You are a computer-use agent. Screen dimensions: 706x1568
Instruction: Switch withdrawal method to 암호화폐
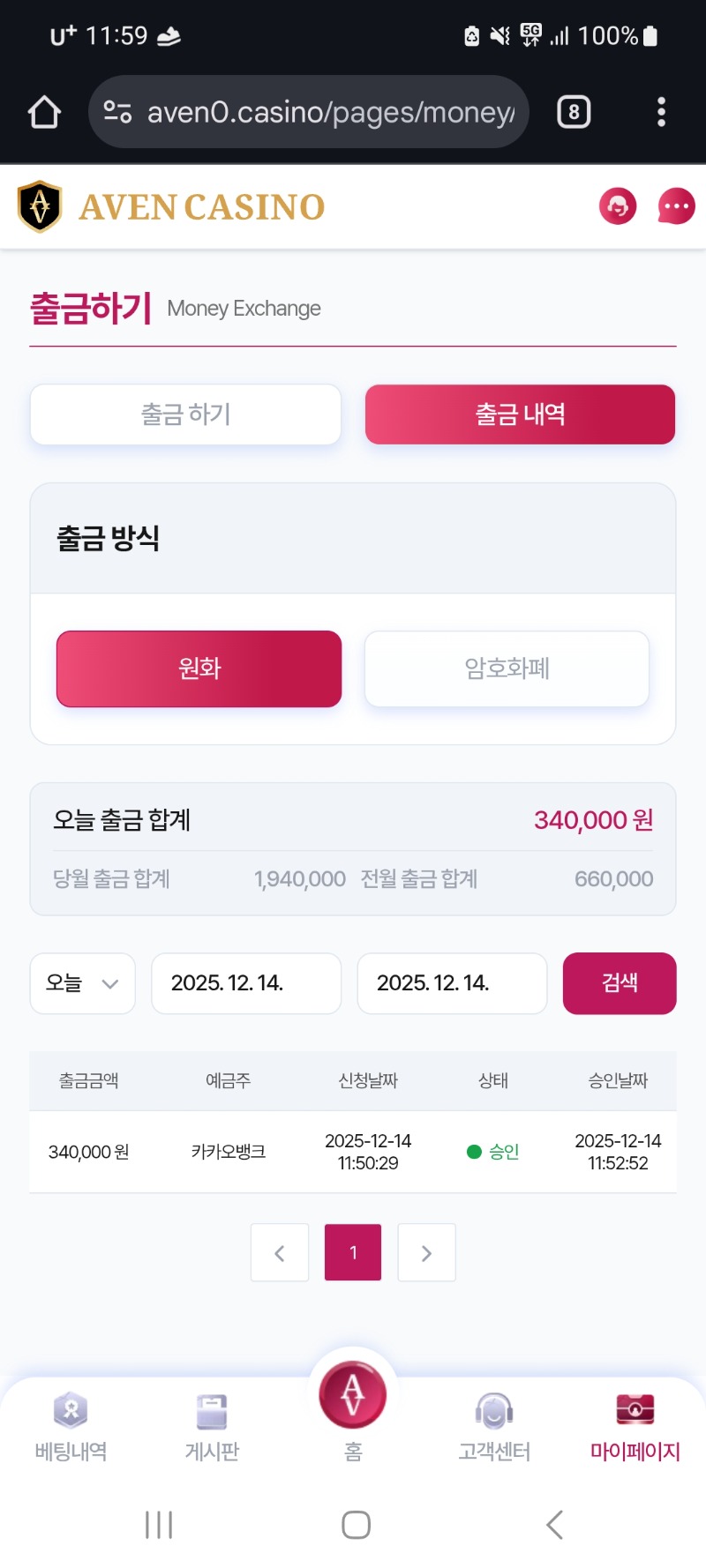(507, 668)
